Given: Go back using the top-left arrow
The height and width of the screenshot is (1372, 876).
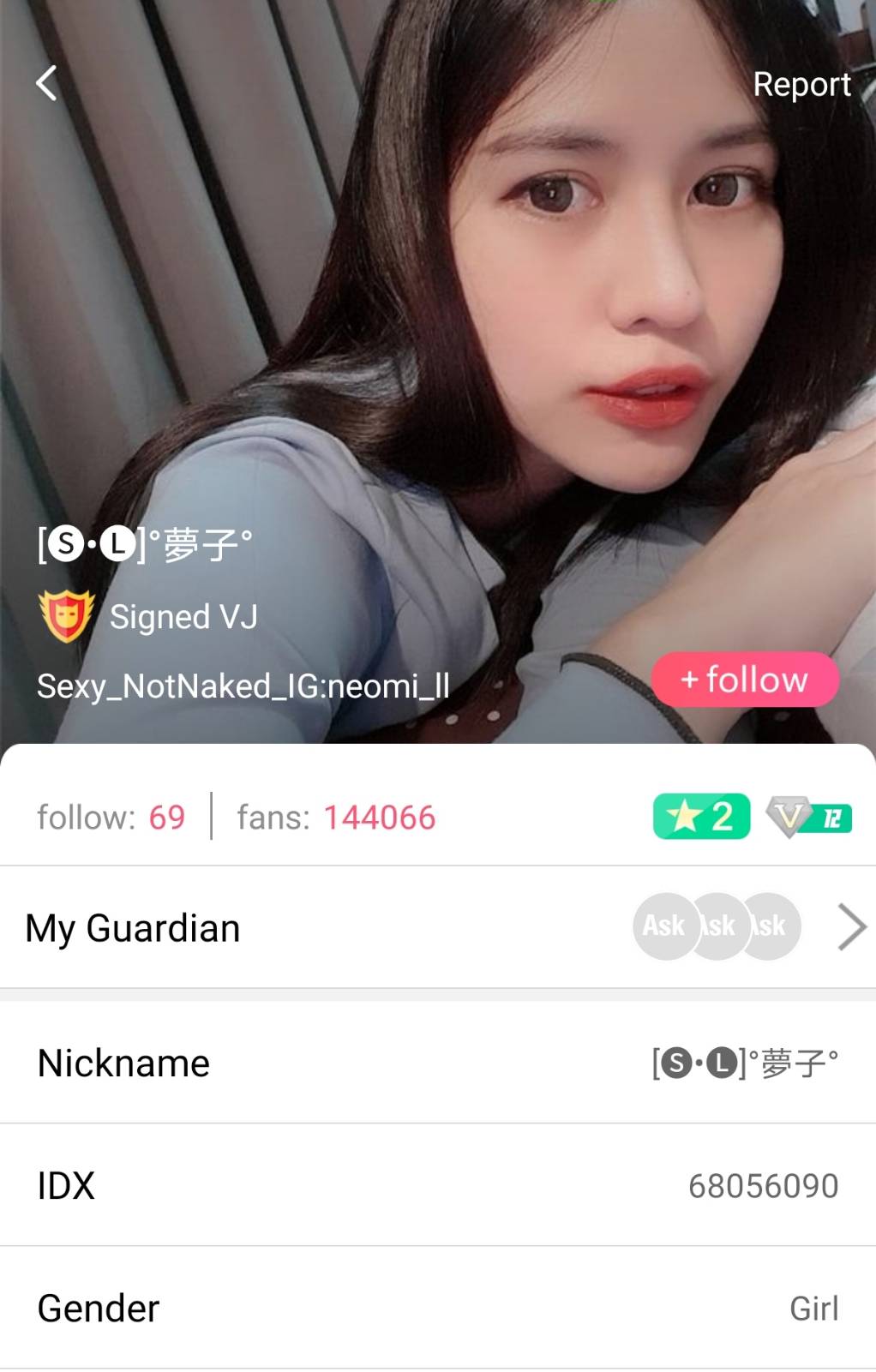Looking at the screenshot, I should click(x=47, y=84).
